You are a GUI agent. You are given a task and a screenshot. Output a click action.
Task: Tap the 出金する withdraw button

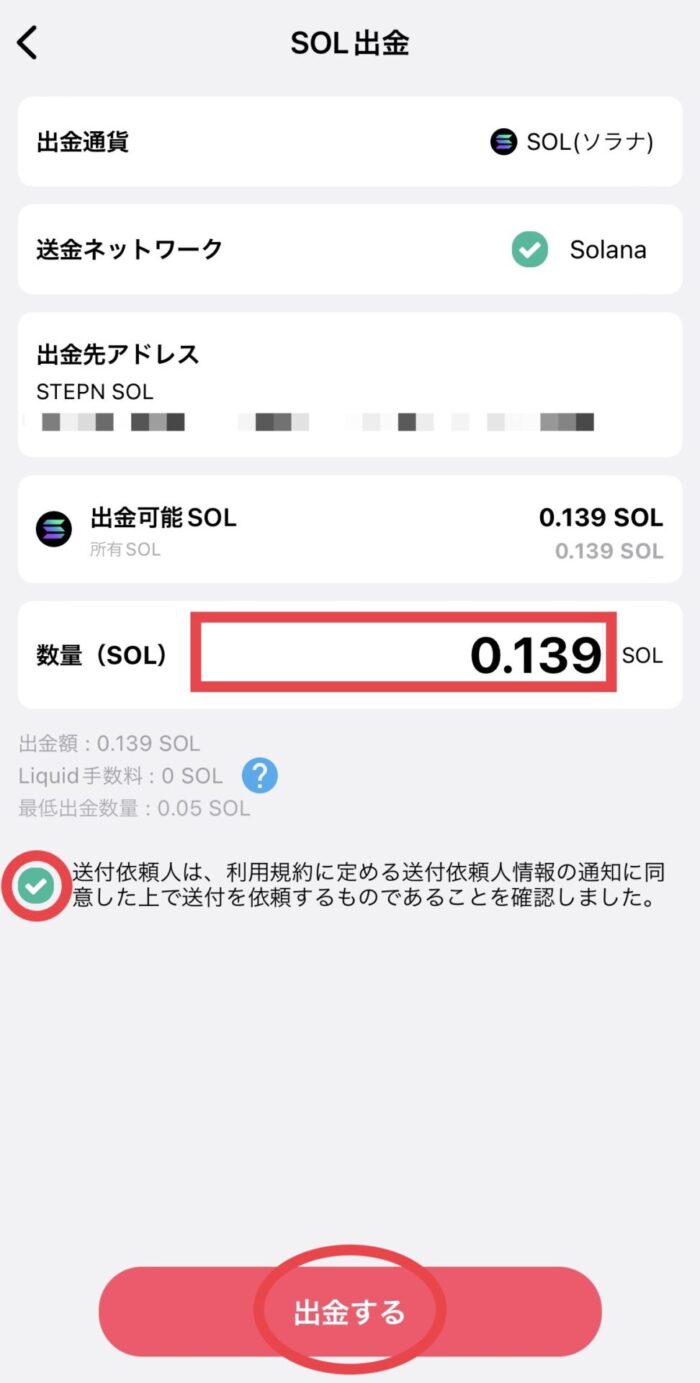click(350, 1312)
